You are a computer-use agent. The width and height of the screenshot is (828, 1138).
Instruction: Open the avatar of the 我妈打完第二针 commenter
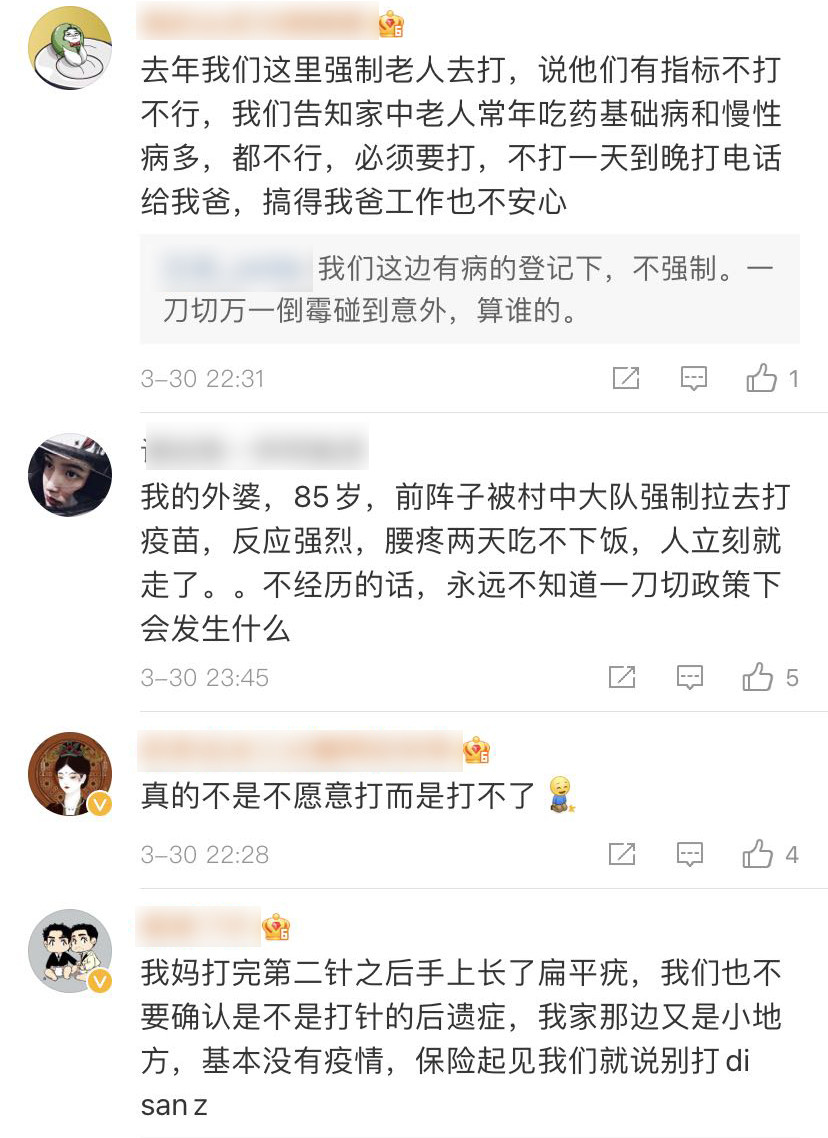(69, 950)
